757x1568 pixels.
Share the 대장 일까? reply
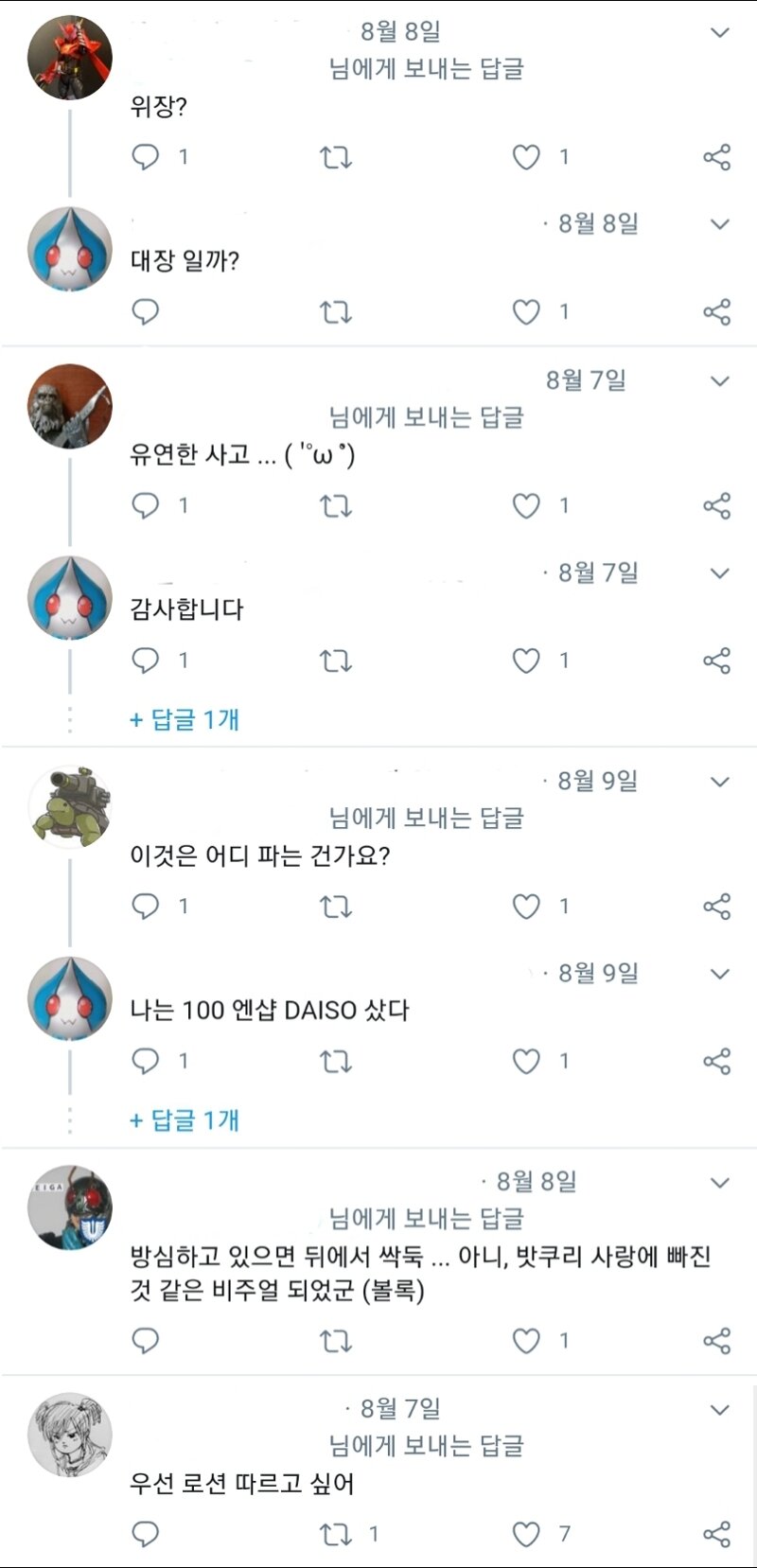(x=717, y=312)
